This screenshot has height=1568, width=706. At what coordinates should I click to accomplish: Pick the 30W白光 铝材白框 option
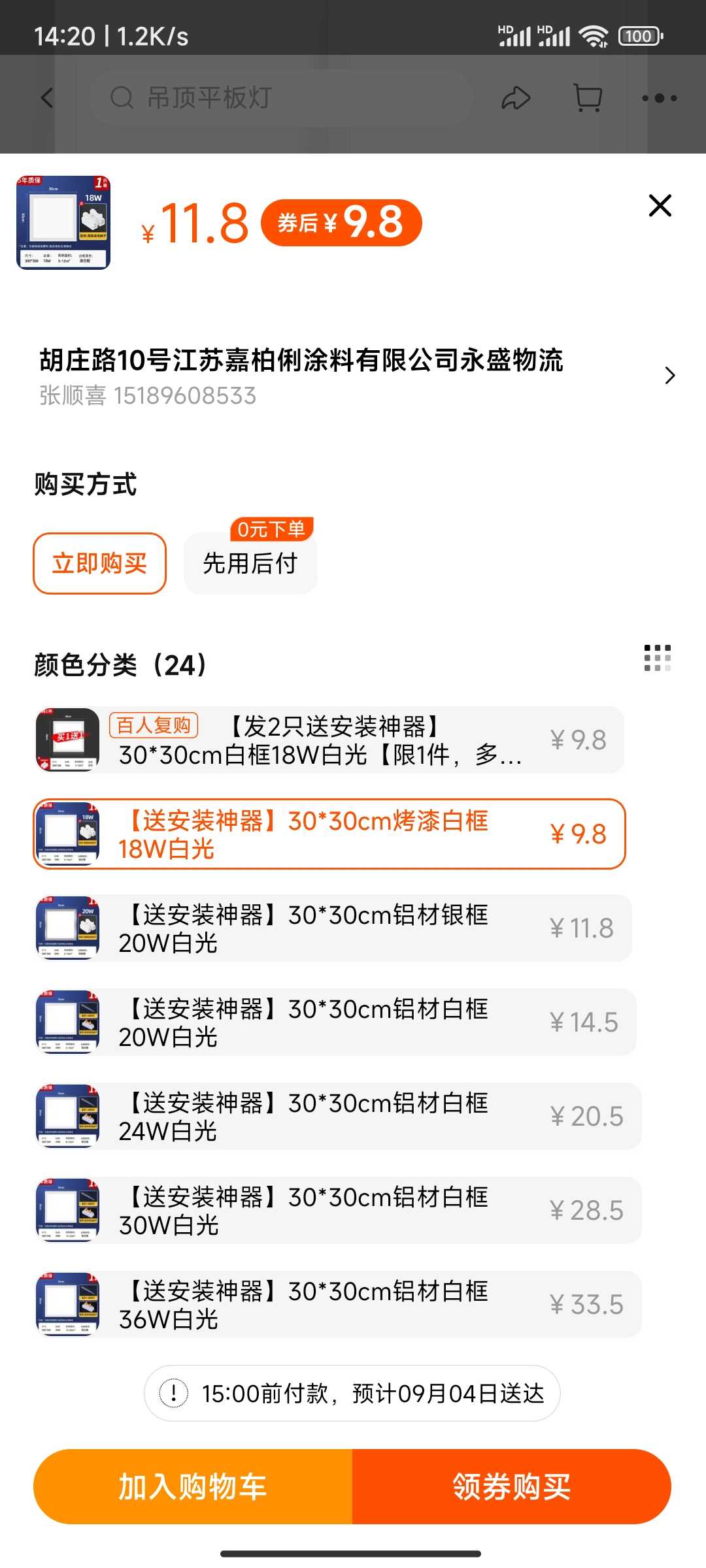point(337,1210)
